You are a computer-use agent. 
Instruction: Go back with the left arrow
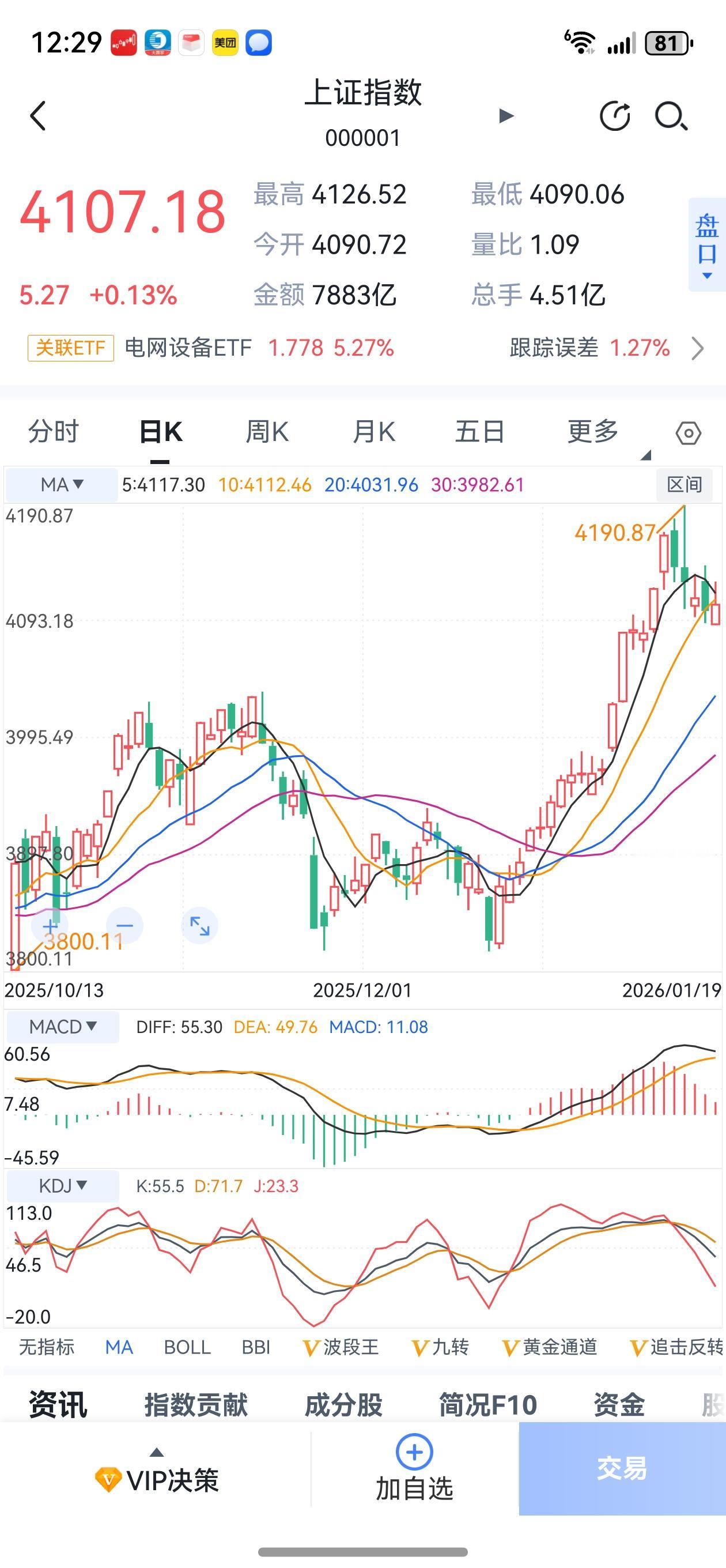tap(39, 116)
